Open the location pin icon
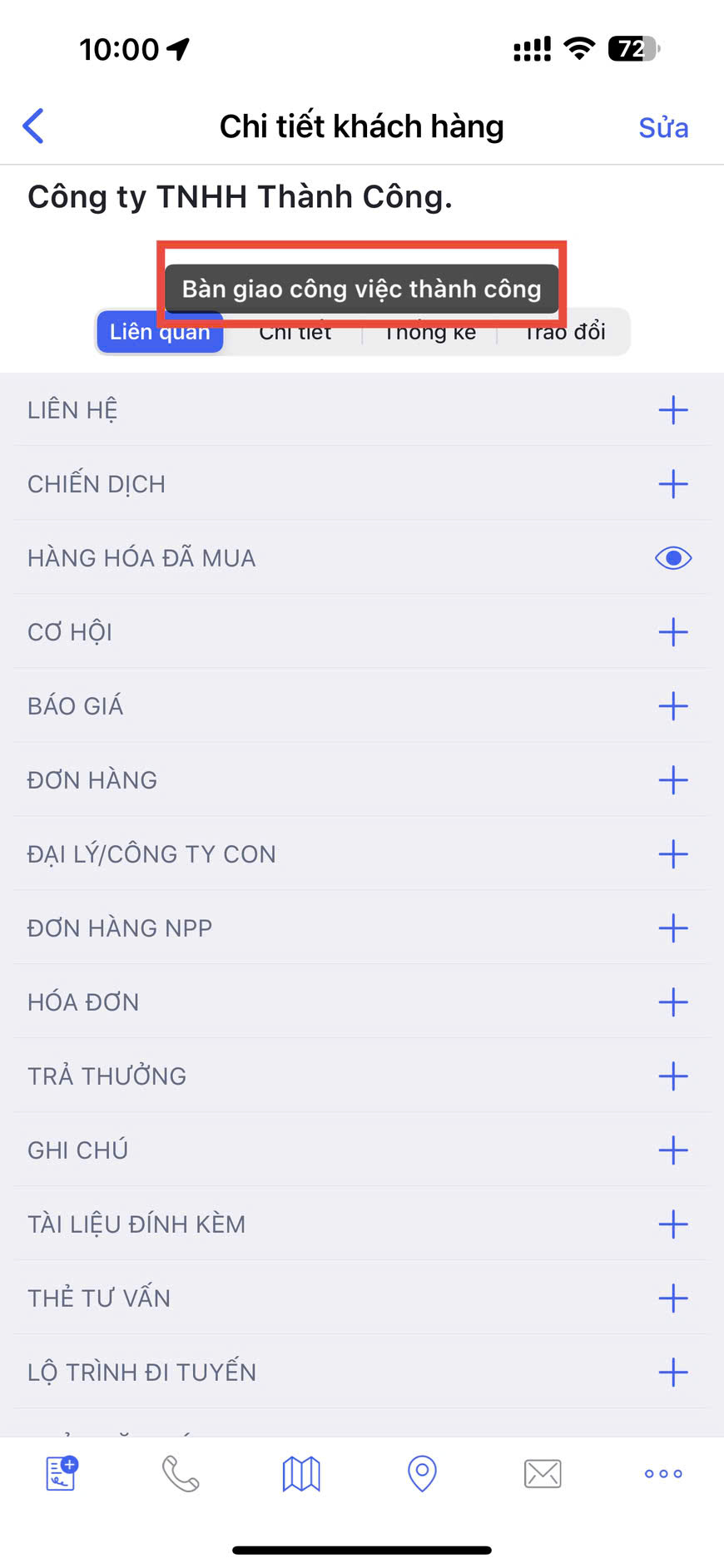724x1568 pixels. (x=422, y=1474)
